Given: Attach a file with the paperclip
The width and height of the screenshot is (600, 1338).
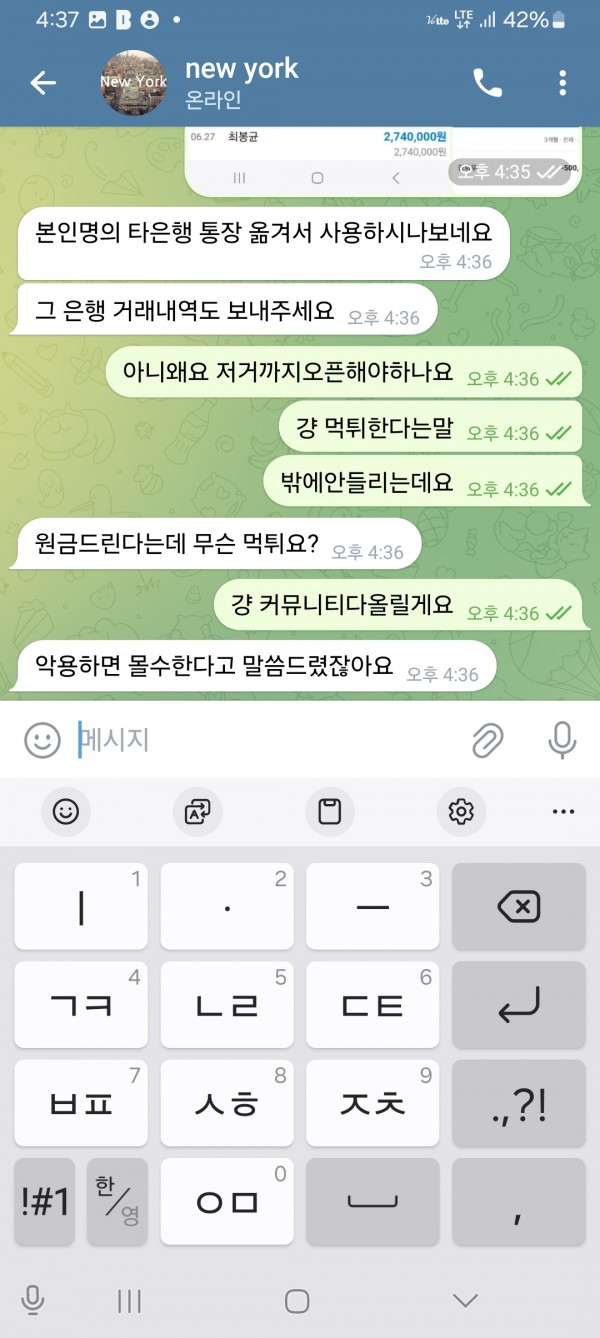Looking at the screenshot, I should 487,740.
